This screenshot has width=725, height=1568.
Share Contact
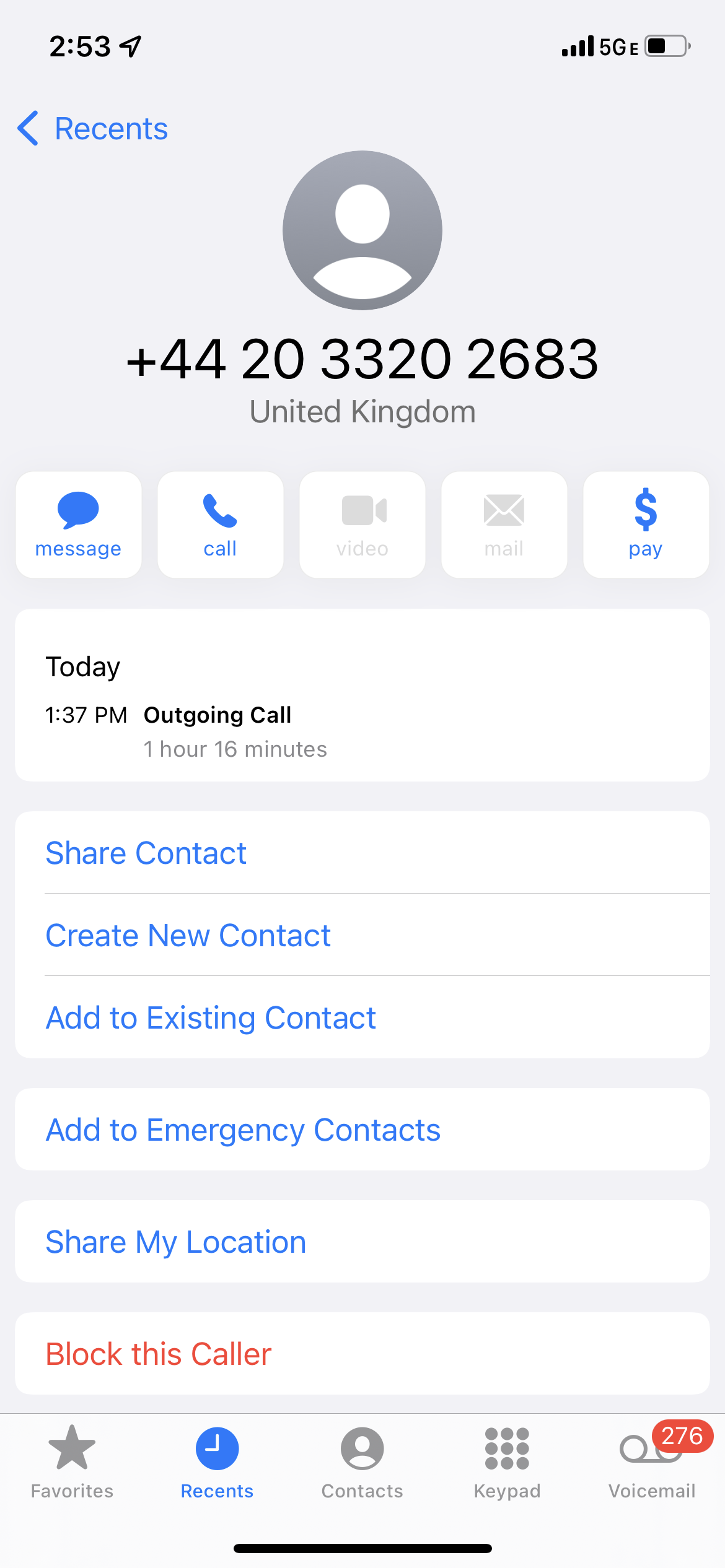pyautogui.click(x=146, y=853)
